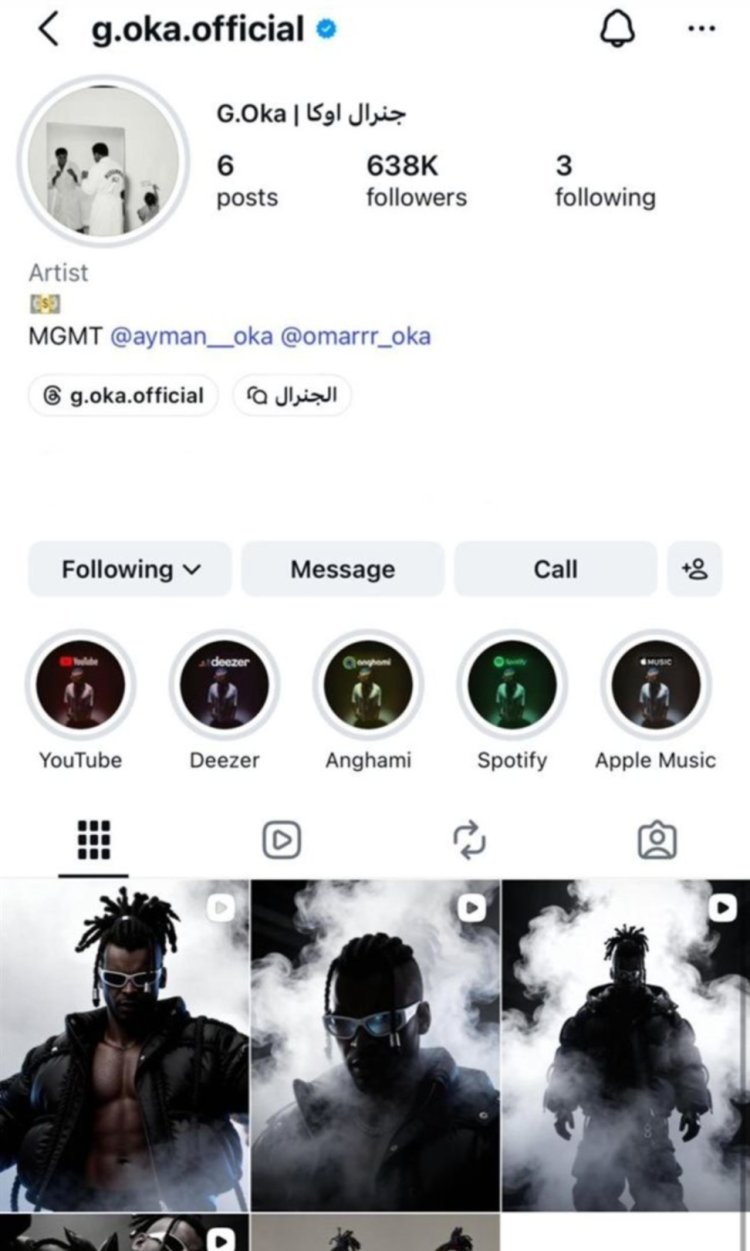Image resolution: width=750 pixels, height=1251 pixels.
Task: View the profile picture story
Action: click(x=103, y=160)
